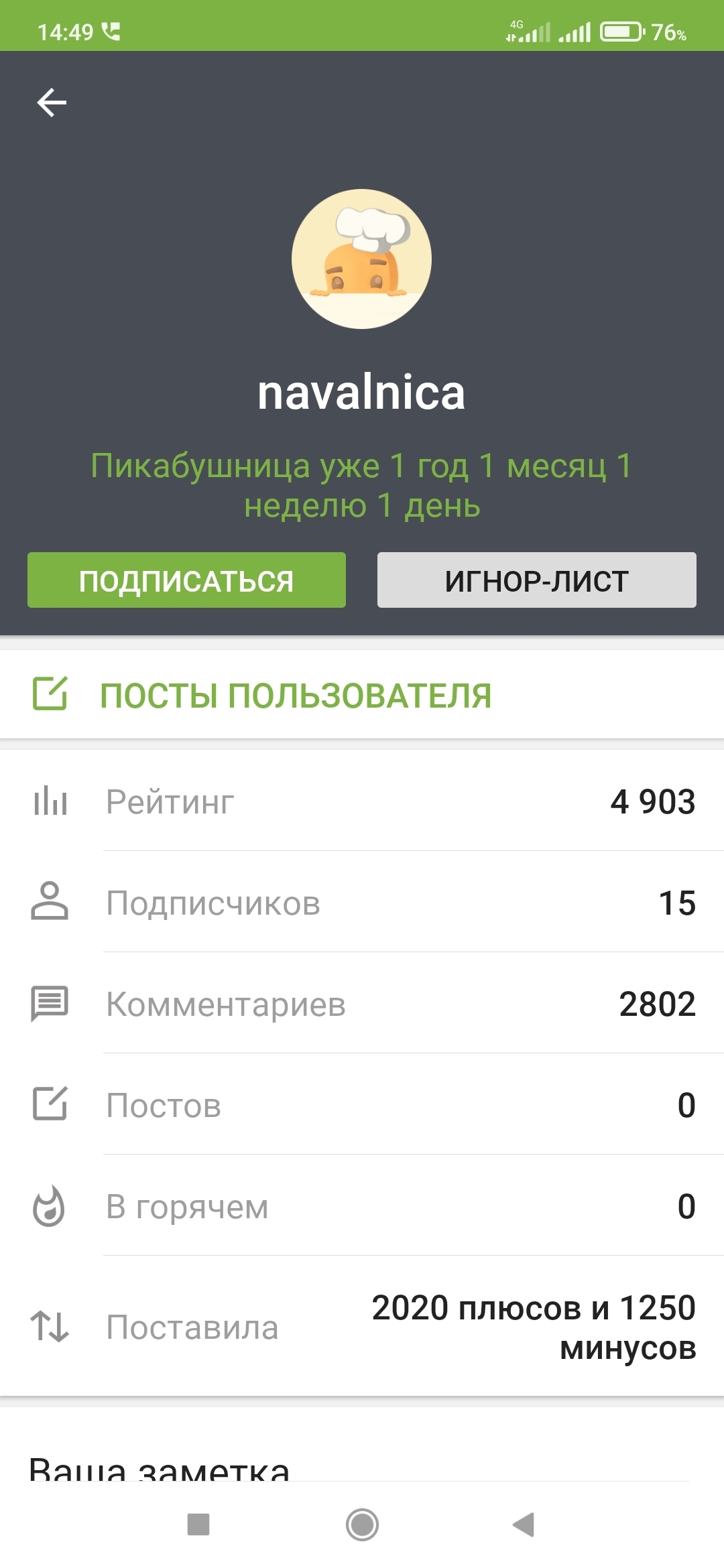This screenshot has width=724, height=1568.
Task: Open ПОСТЫ ПОЛЬЗОВАТЕЛЯ
Action: [295, 695]
